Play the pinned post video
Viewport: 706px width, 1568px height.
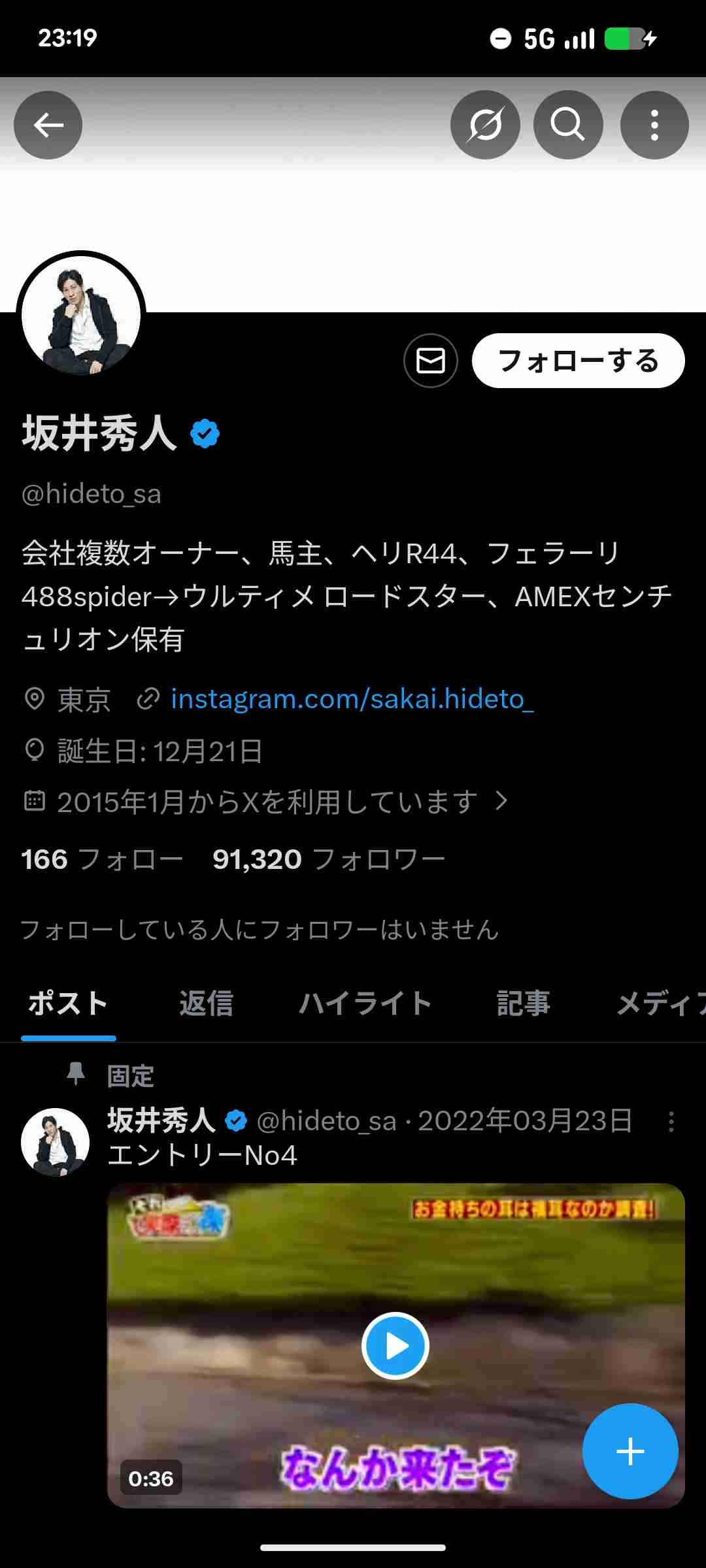click(395, 1346)
